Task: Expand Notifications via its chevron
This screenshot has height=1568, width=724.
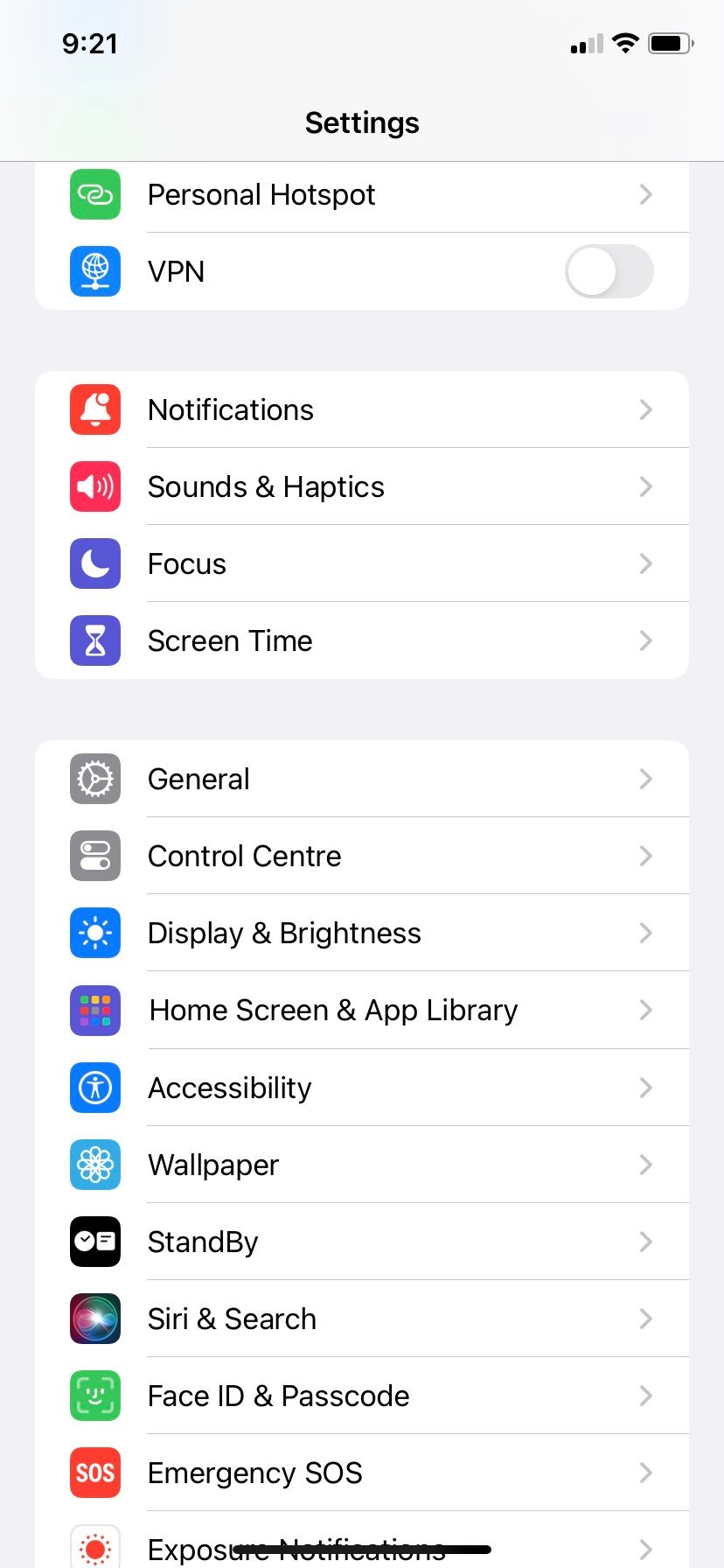Action: pyautogui.click(x=645, y=409)
